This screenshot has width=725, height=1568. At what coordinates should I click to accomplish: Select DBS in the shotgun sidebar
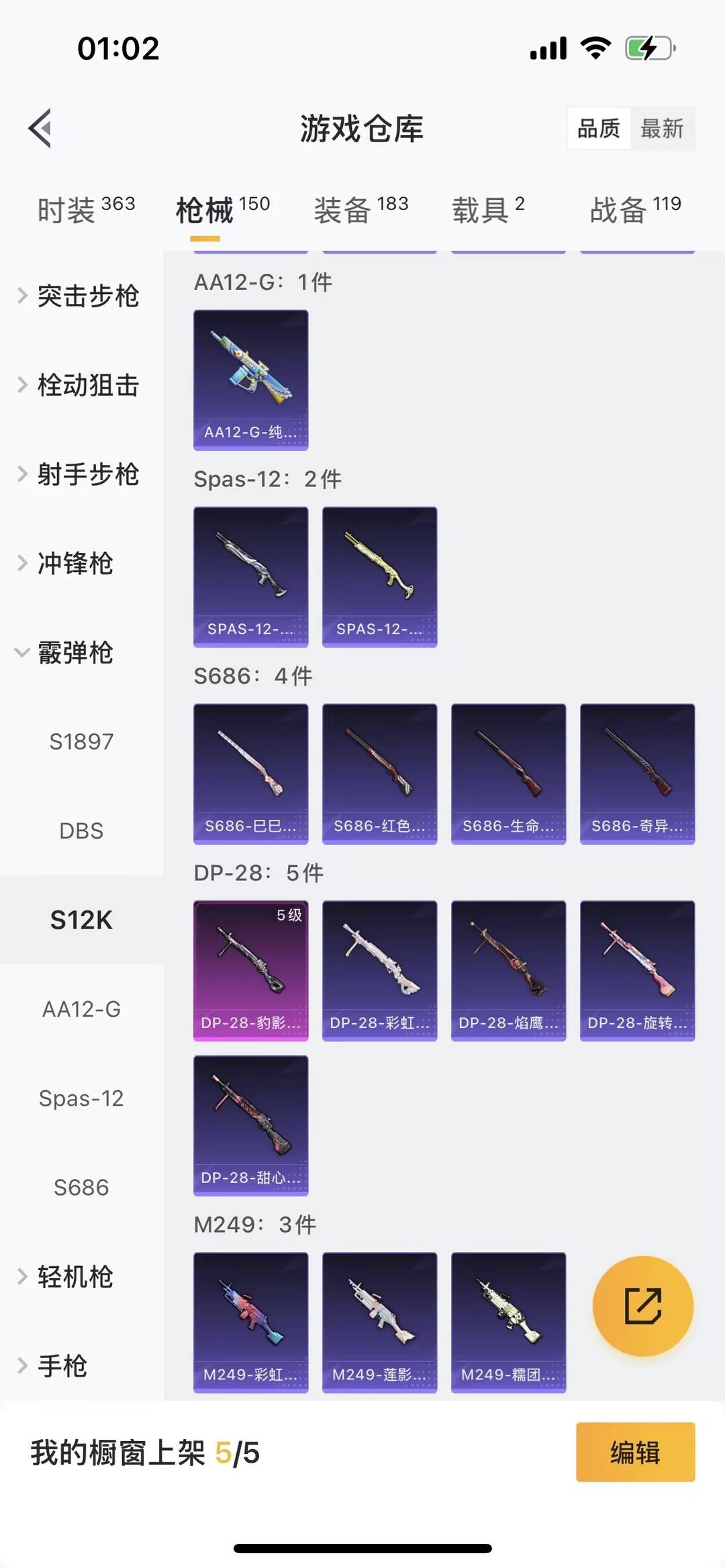point(80,831)
